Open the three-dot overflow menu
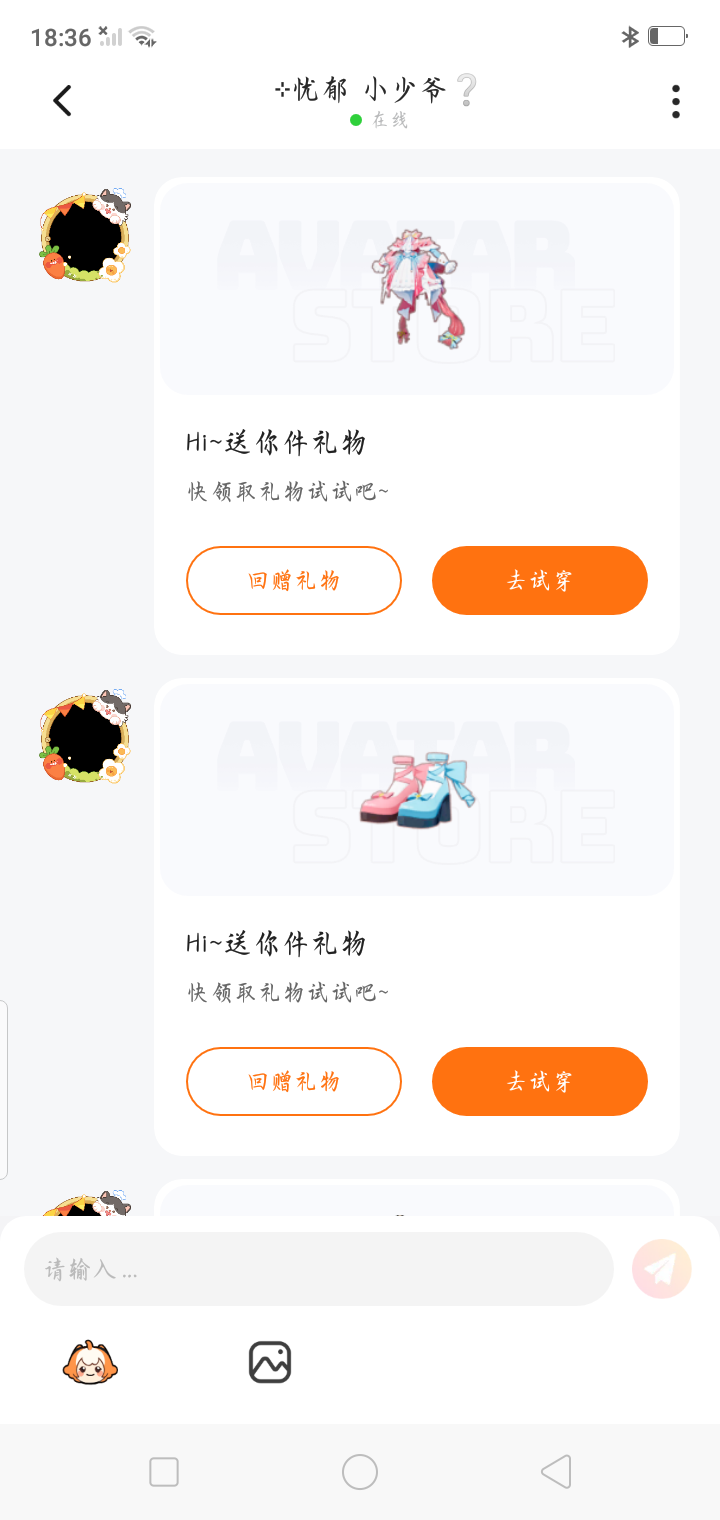Image resolution: width=720 pixels, height=1520 pixels. [676, 101]
